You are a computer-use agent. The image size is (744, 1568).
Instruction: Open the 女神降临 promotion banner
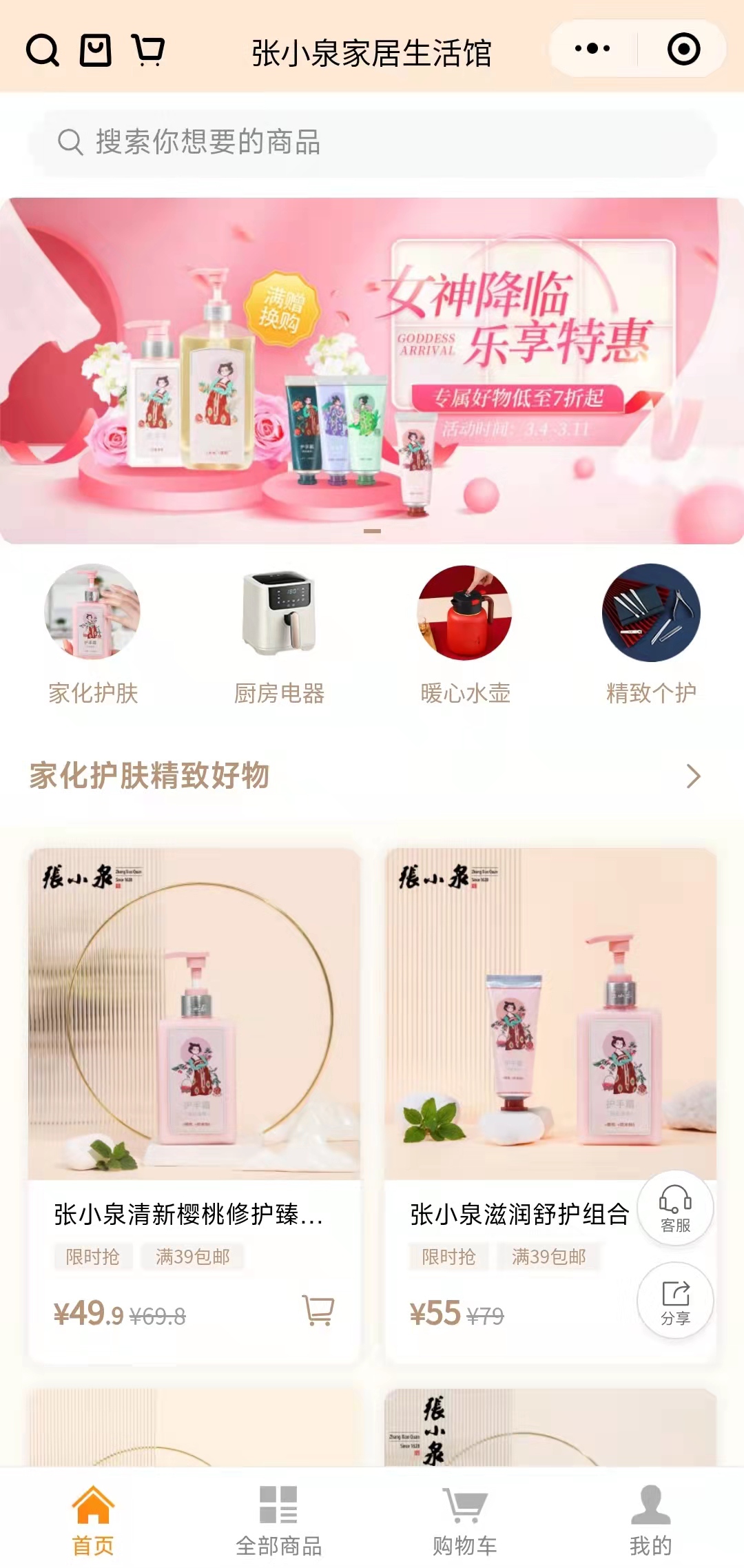pos(372,371)
